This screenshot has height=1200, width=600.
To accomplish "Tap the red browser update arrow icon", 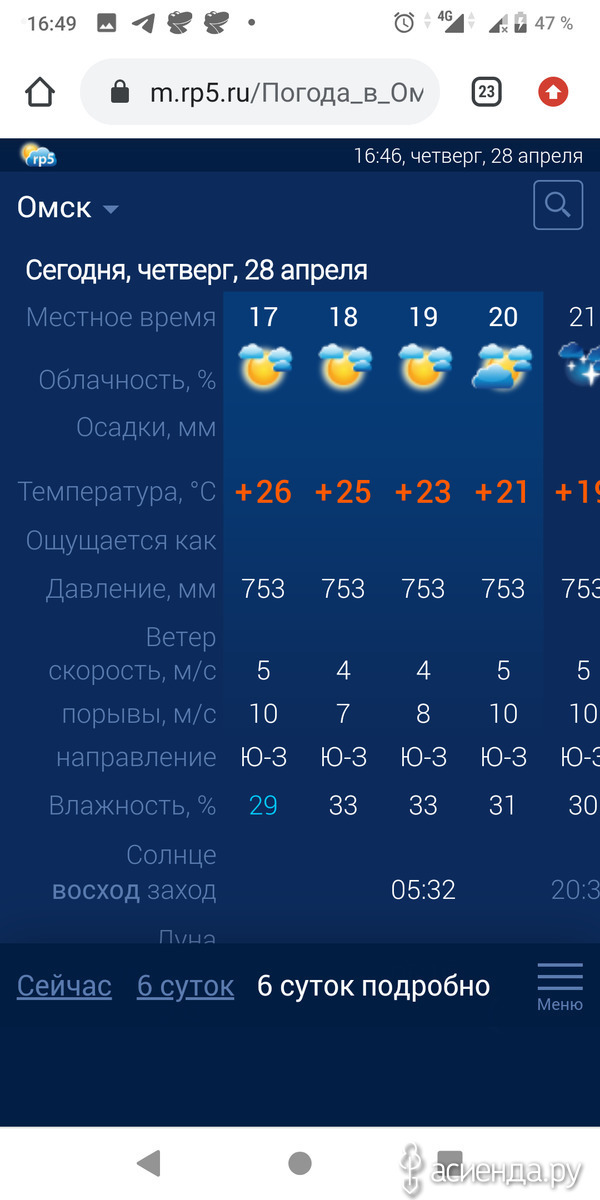I will pyautogui.click(x=553, y=93).
